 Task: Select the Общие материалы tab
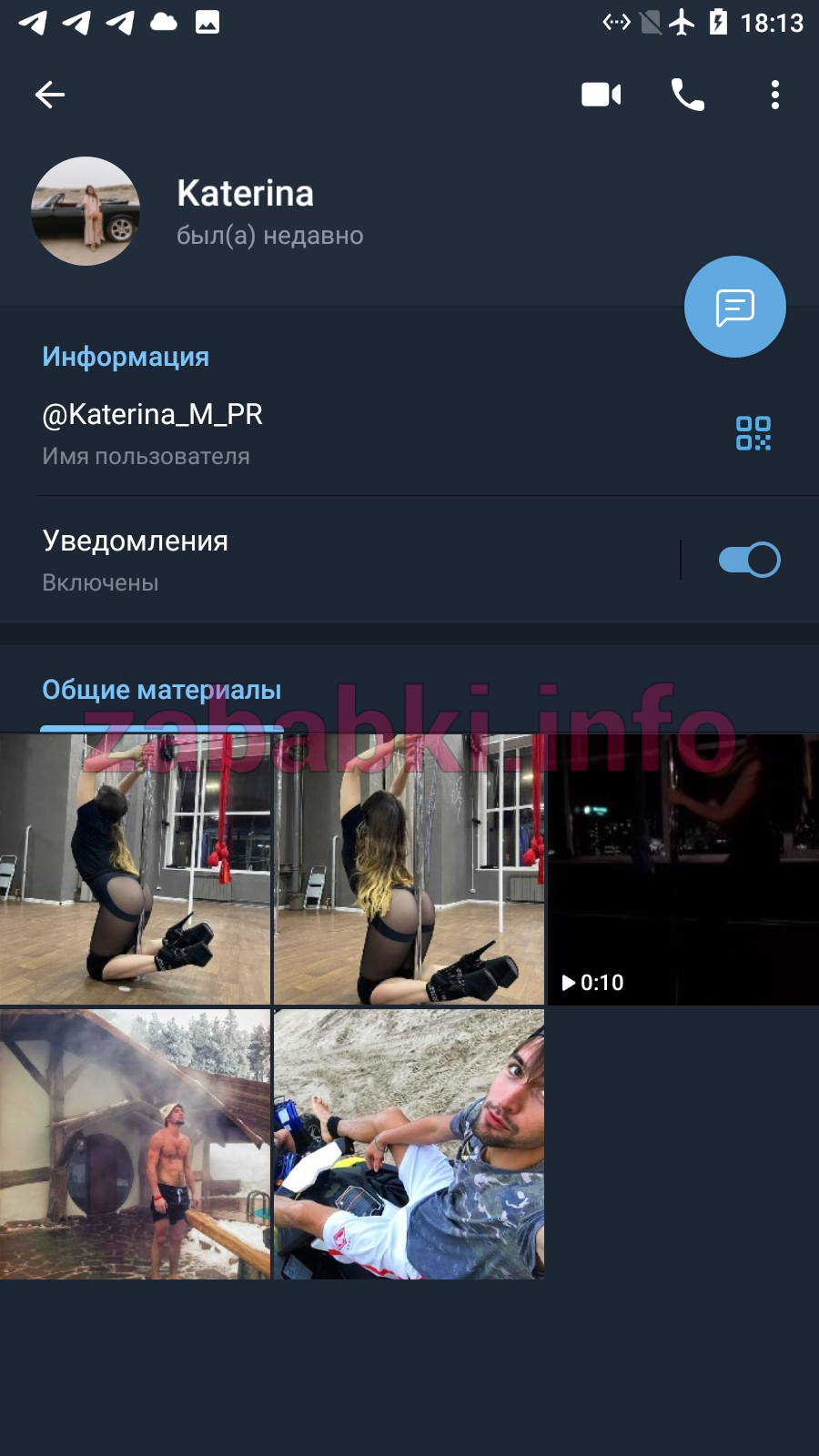tap(162, 691)
